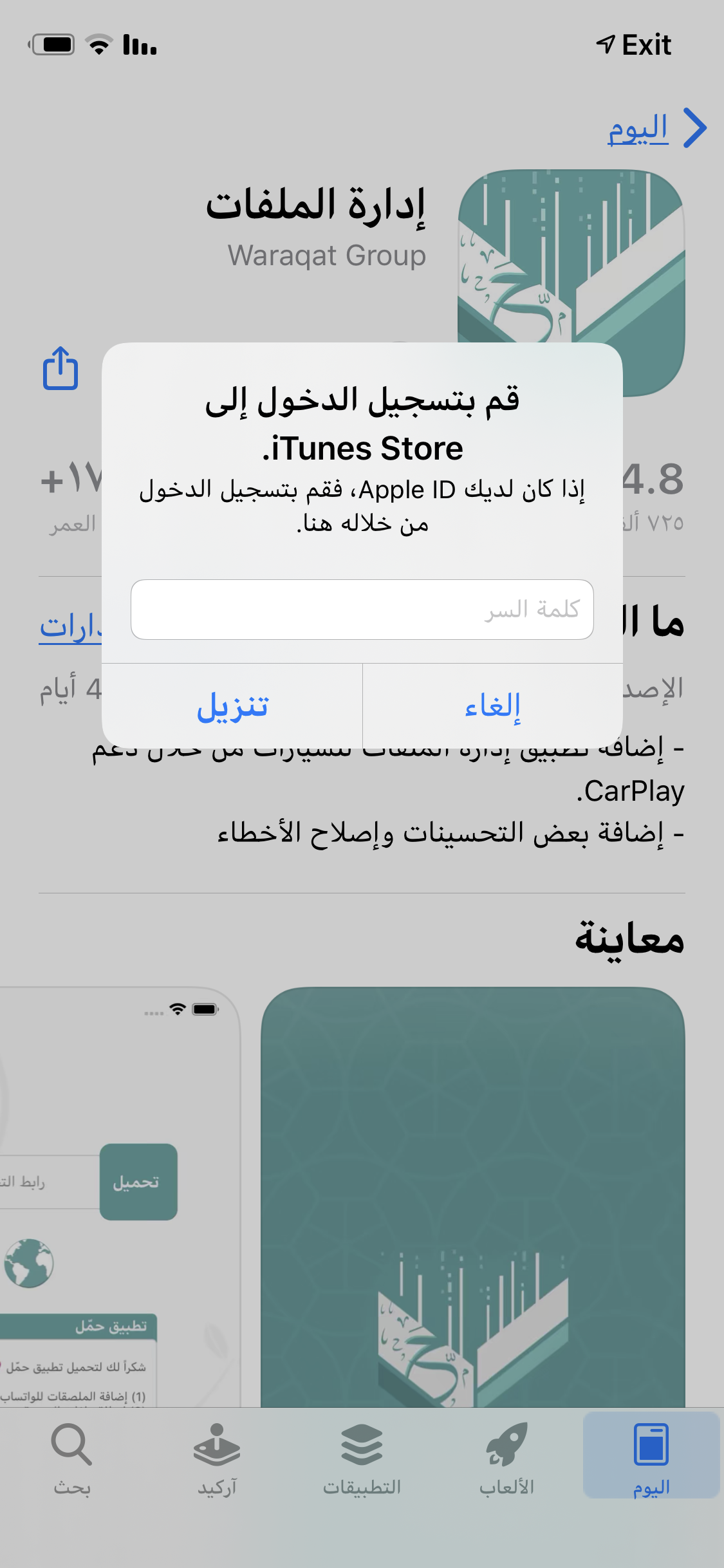This screenshot has height=1568, width=724.
Task: Tap the password field كلمة السر
Action: pyautogui.click(x=362, y=610)
